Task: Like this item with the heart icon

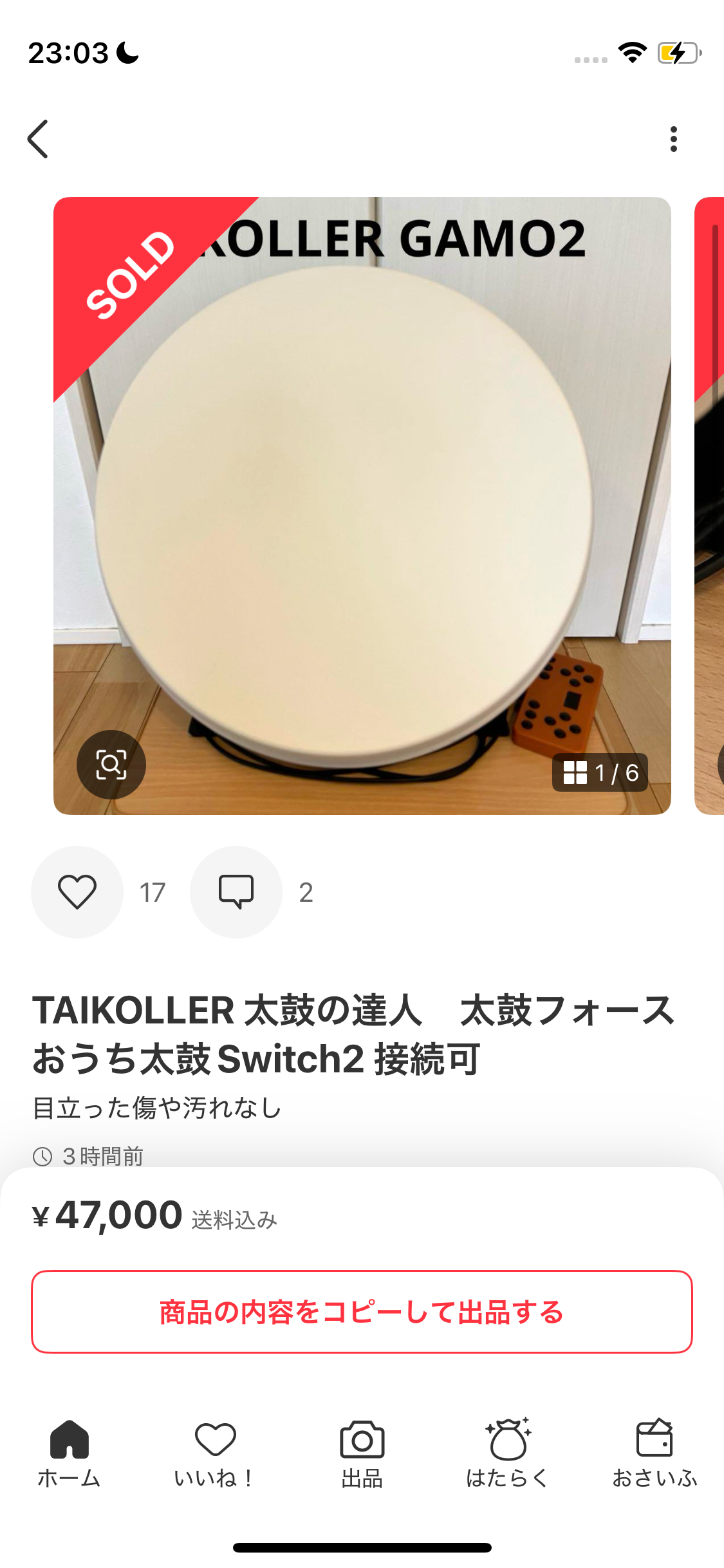Action: 77,892
